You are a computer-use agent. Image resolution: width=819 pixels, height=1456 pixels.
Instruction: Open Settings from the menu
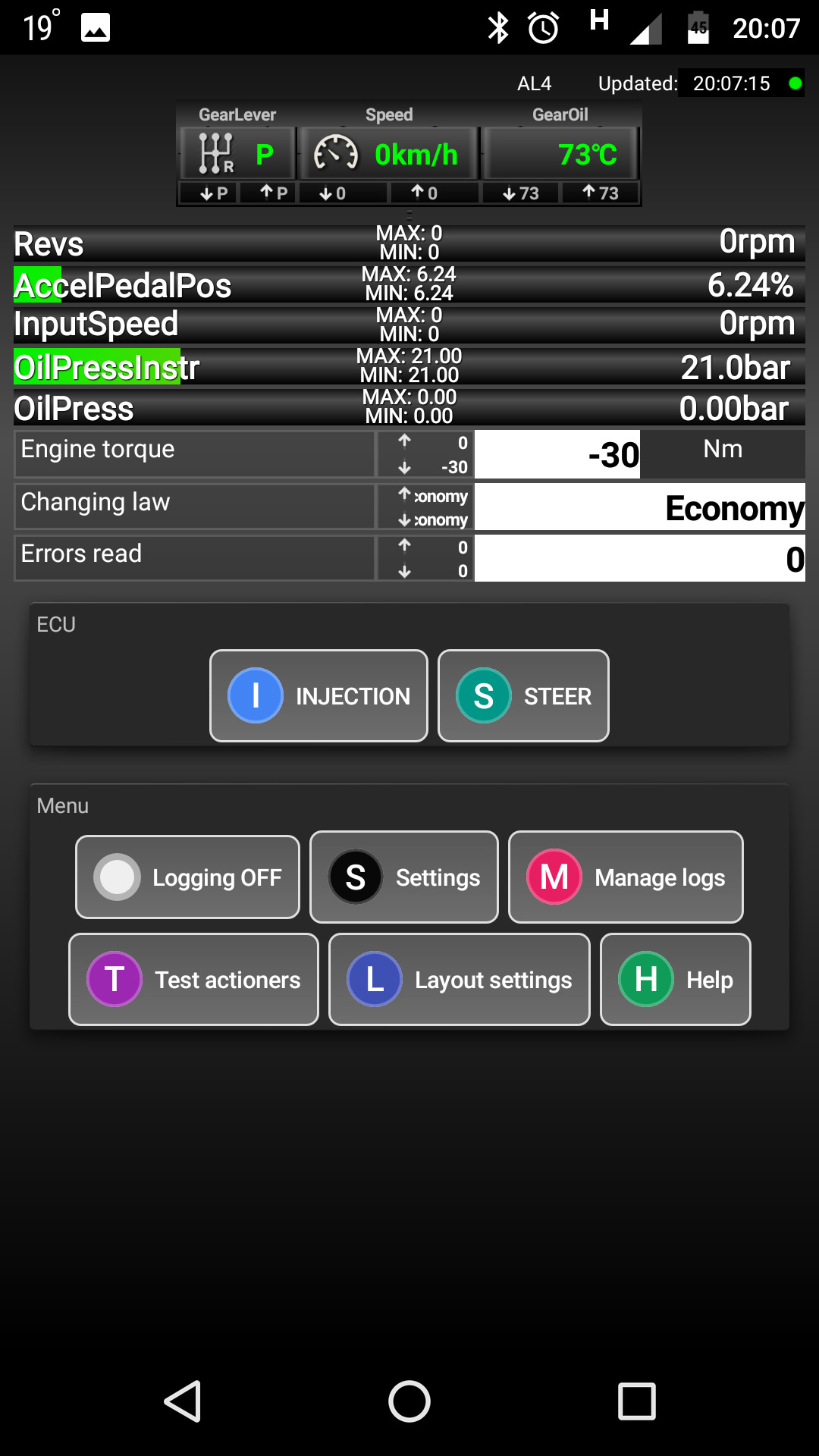[404, 877]
